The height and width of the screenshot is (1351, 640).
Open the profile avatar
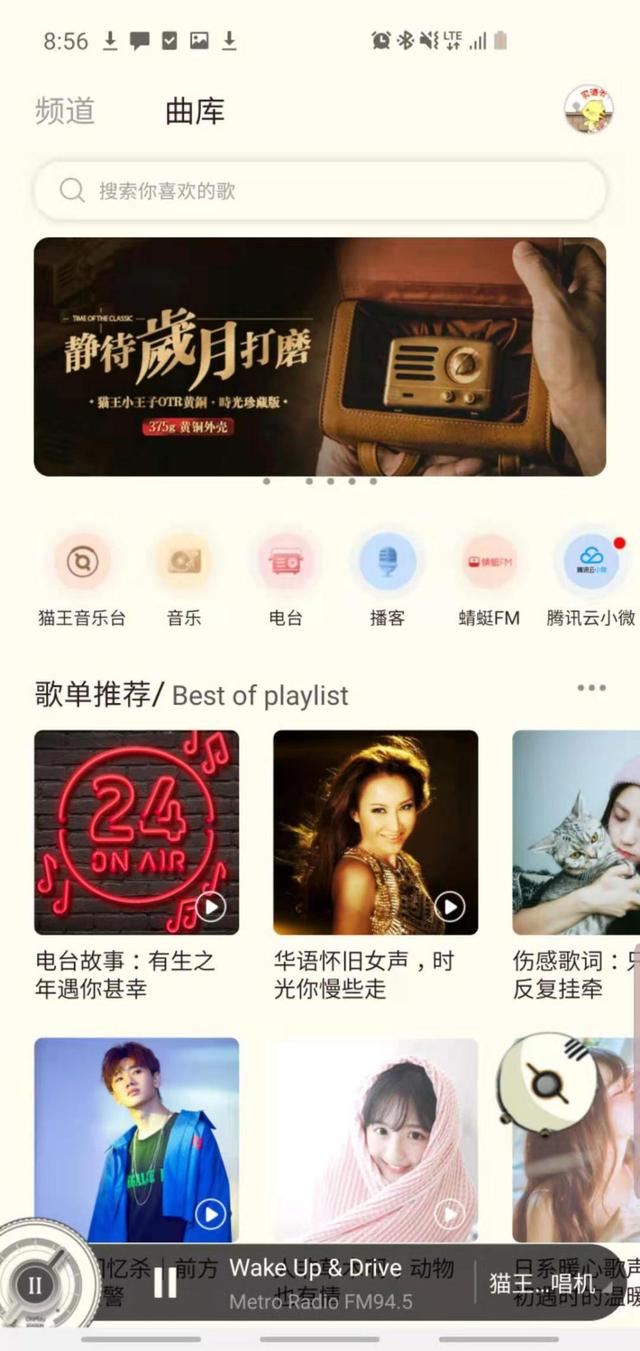coord(588,109)
